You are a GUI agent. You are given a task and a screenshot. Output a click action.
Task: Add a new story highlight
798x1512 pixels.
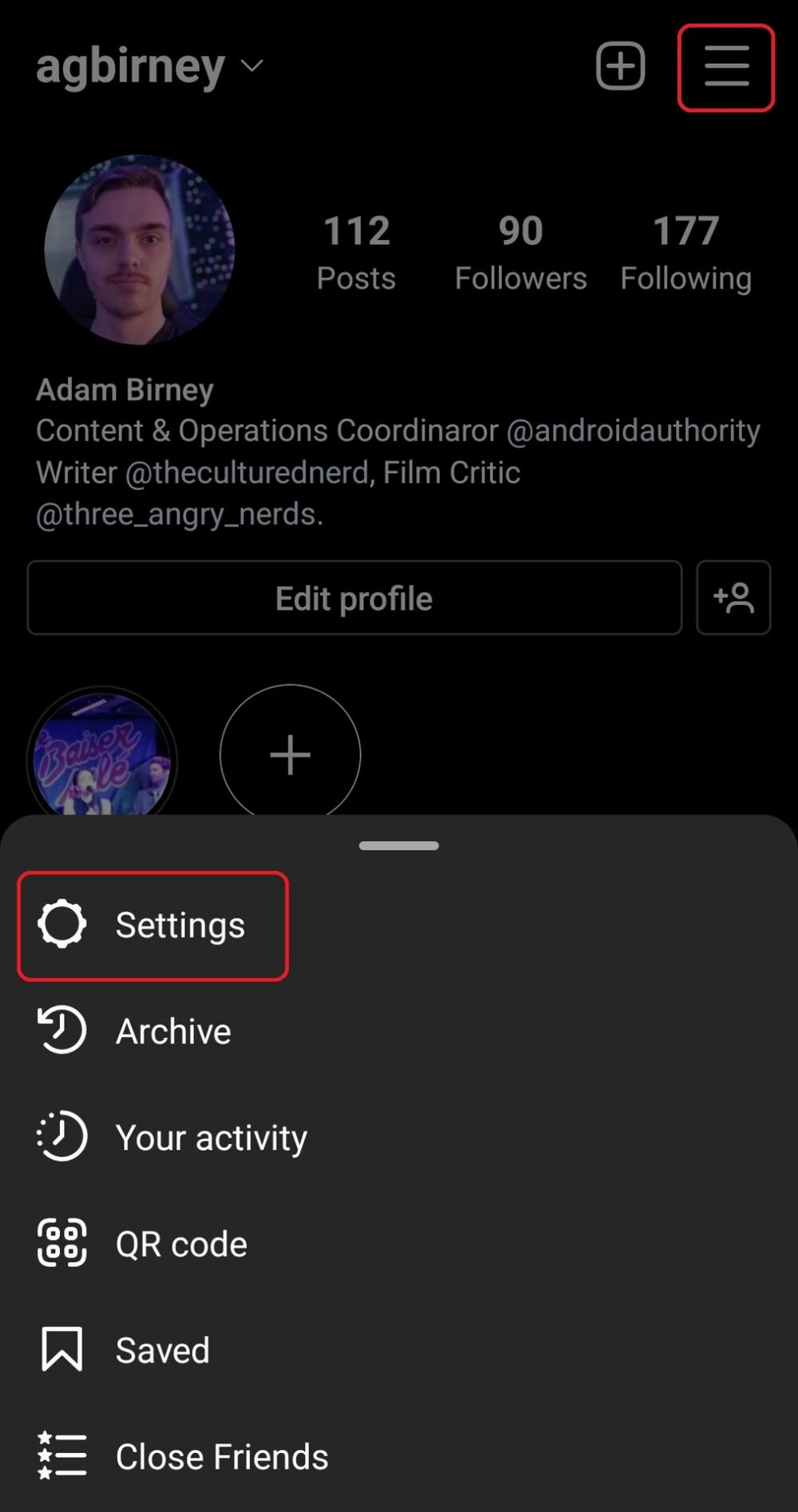pos(290,752)
